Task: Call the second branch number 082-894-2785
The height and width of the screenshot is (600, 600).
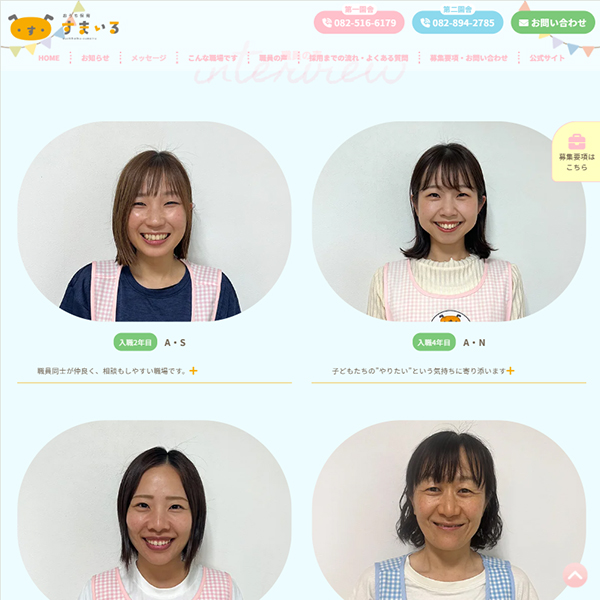Action: pyautogui.click(x=457, y=22)
